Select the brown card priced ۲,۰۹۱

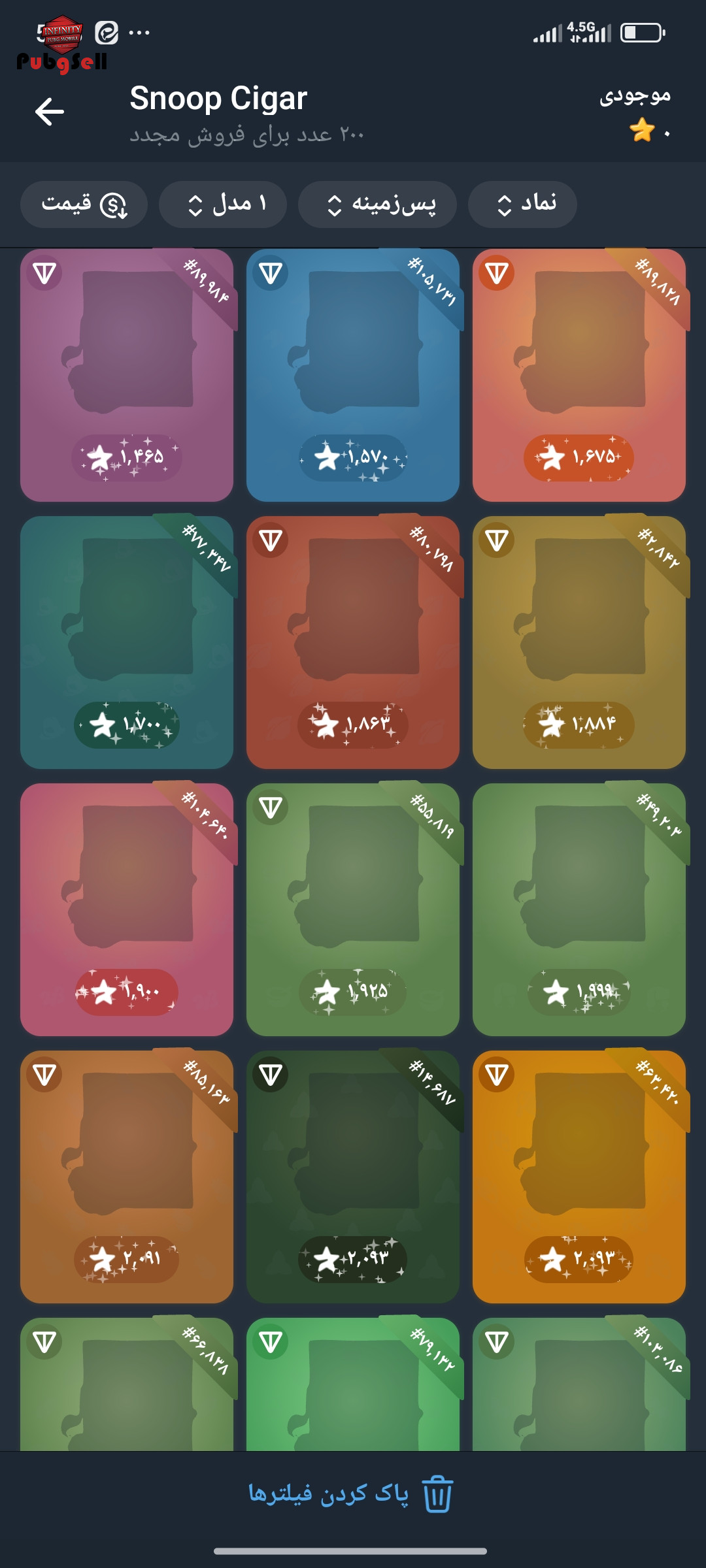pyautogui.click(x=127, y=1177)
